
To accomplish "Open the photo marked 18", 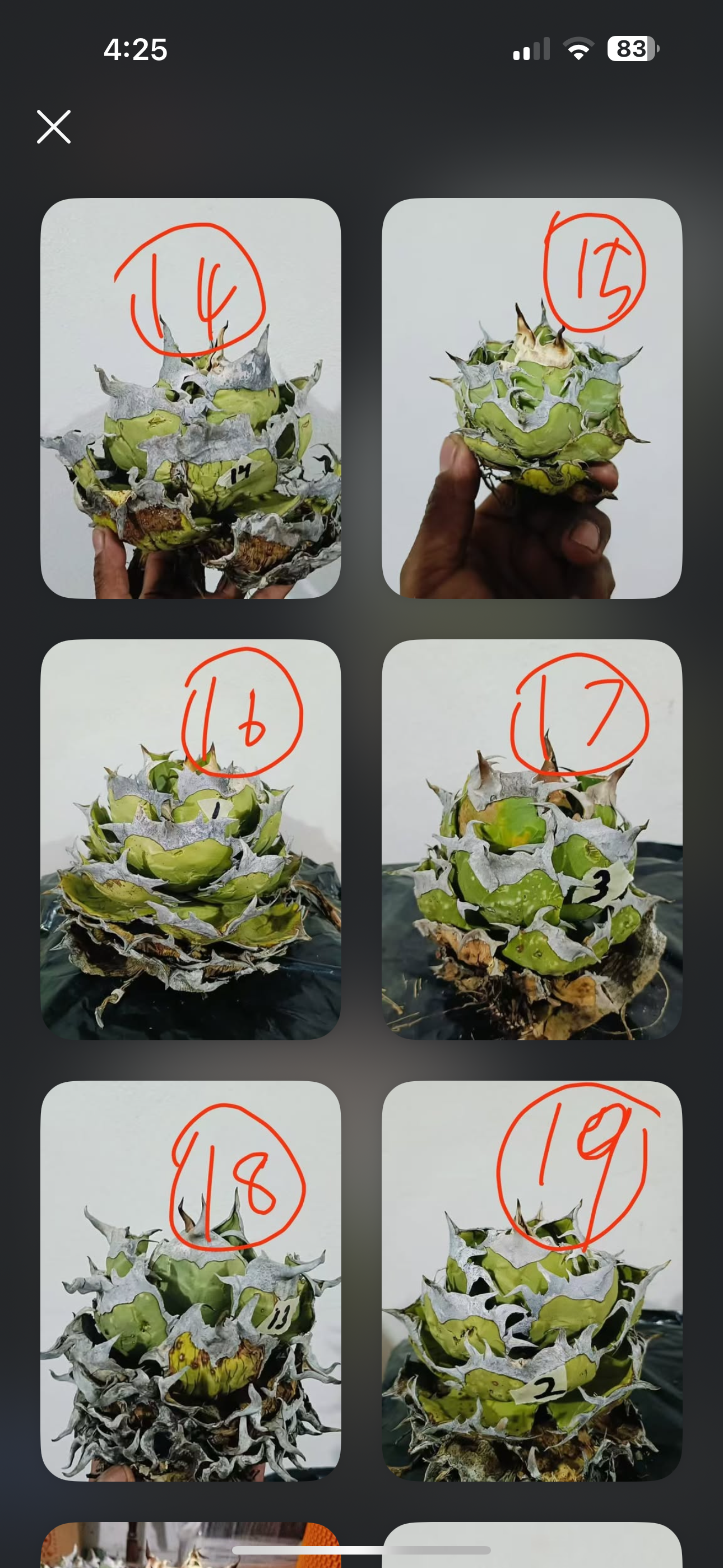I will coord(191,1280).
